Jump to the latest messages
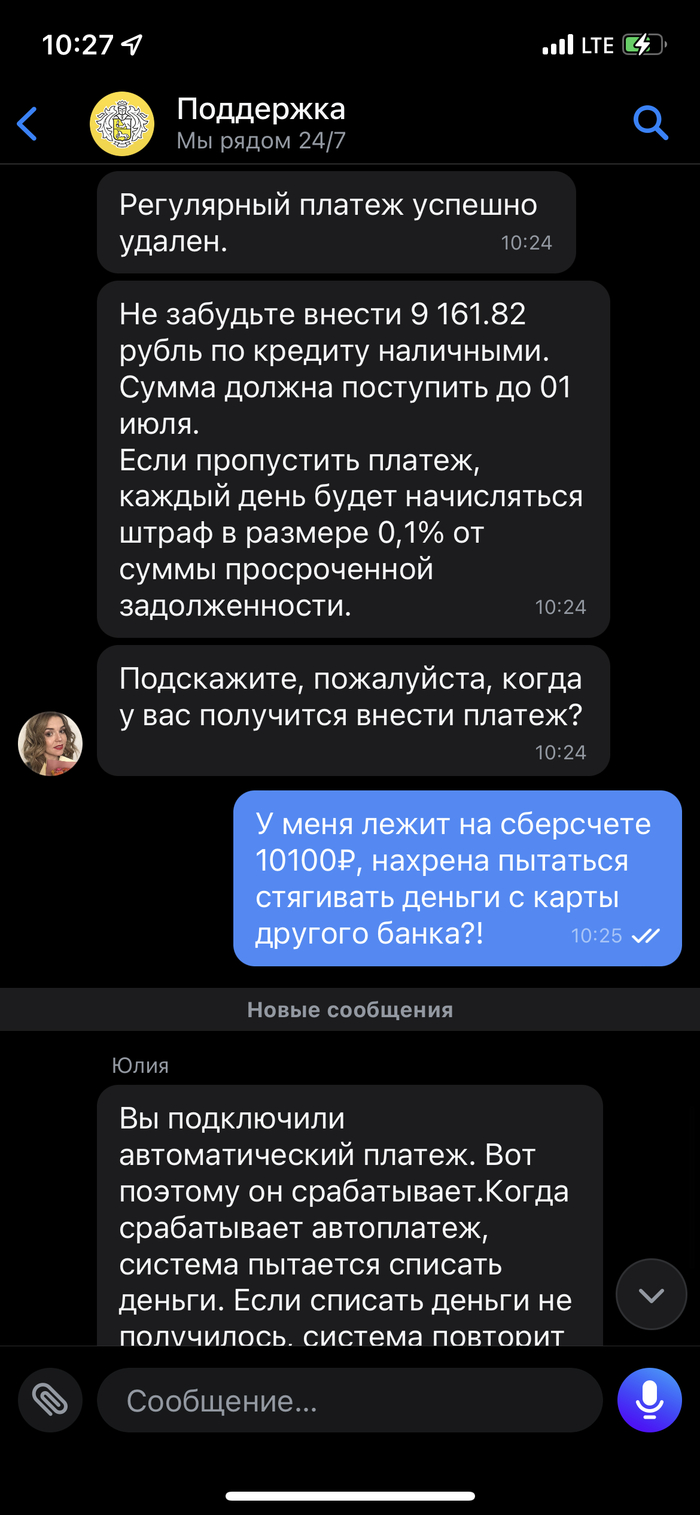The height and width of the screenshot is (1515, 700). [x=651, y=1295]
